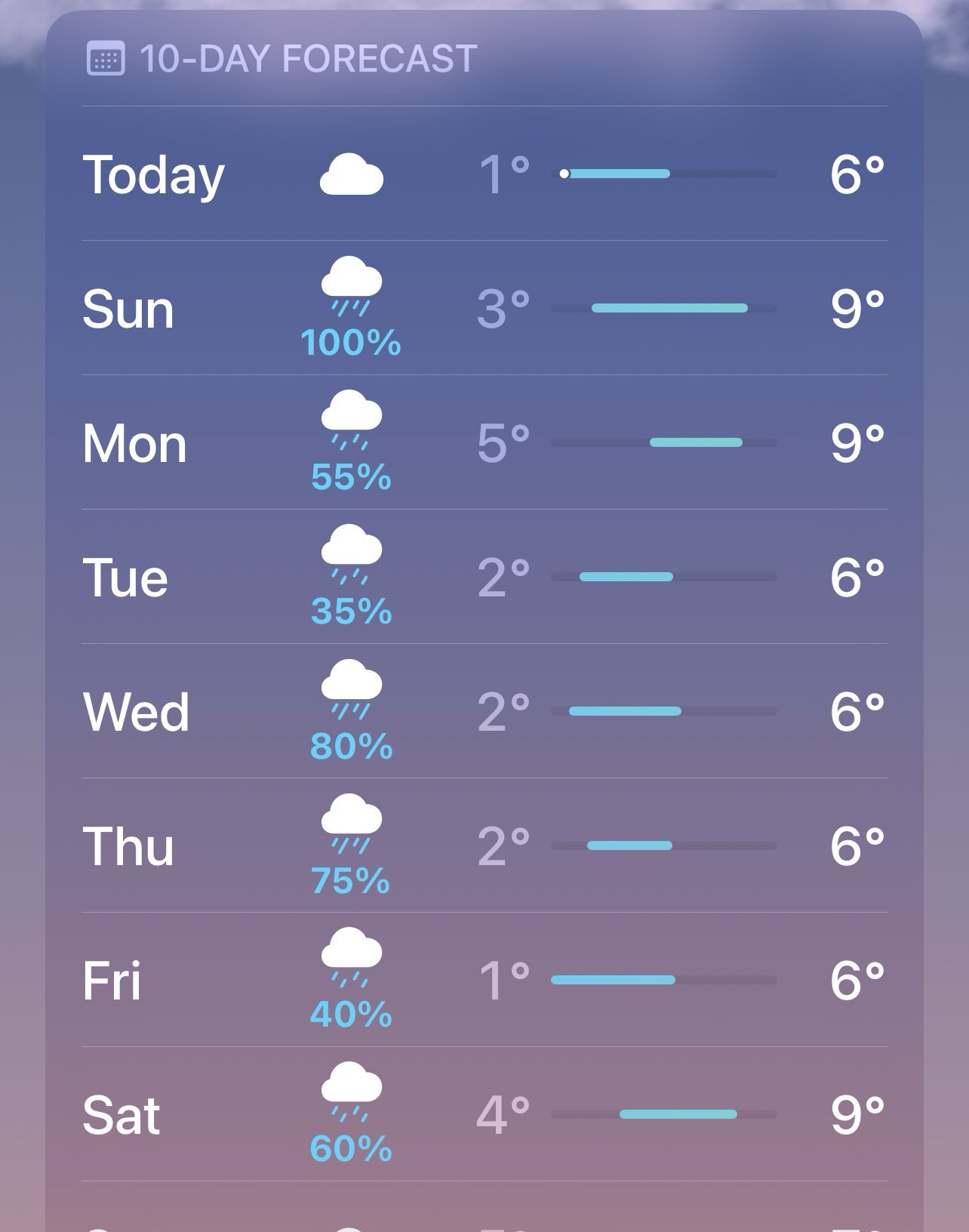Image resolution: width=969 pixels, height=1232 pixels.
Task: Open Wednesday's 80% rain forecast
Action: [483, 712]
